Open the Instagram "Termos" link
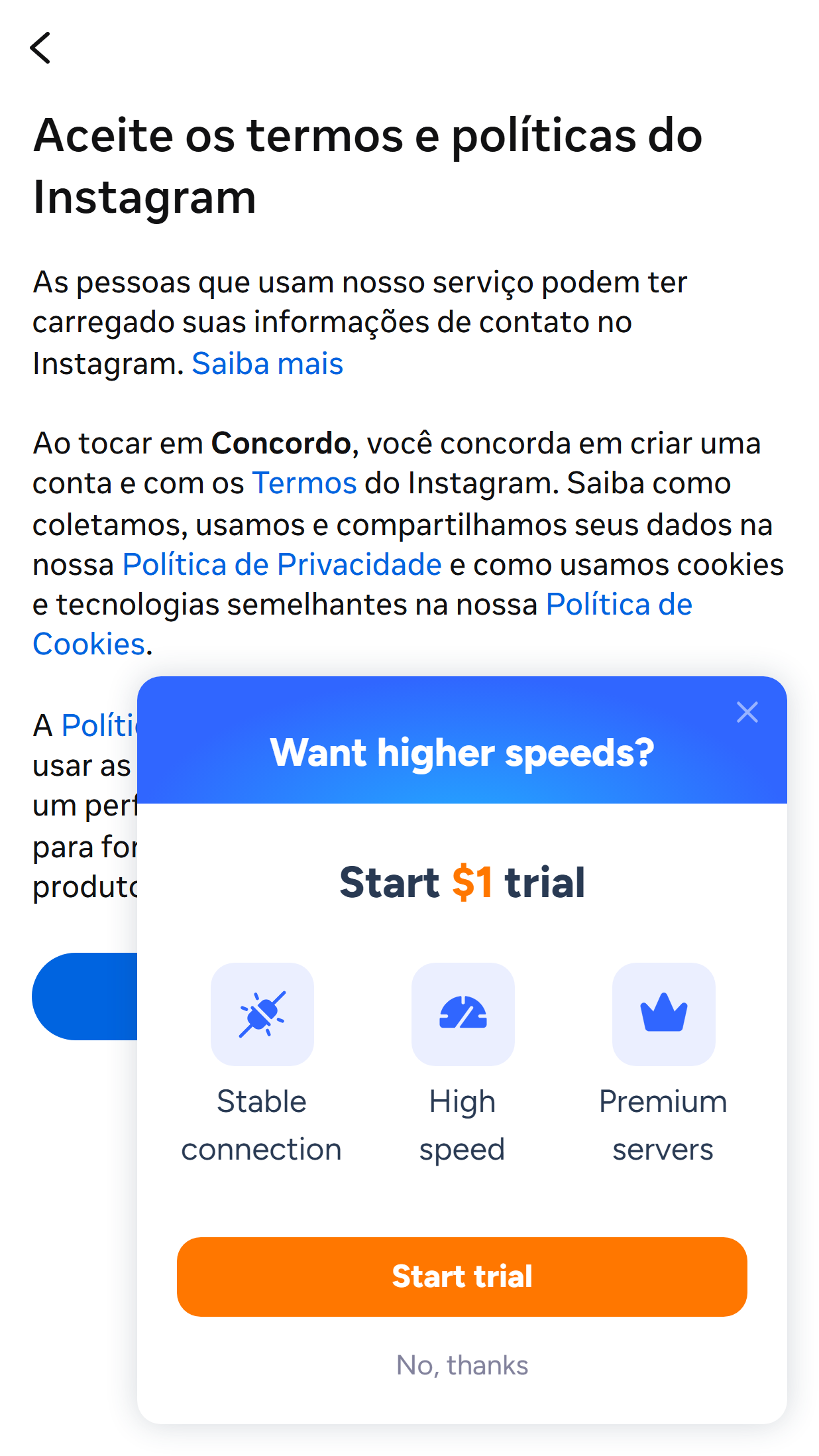 coord(305,483)
